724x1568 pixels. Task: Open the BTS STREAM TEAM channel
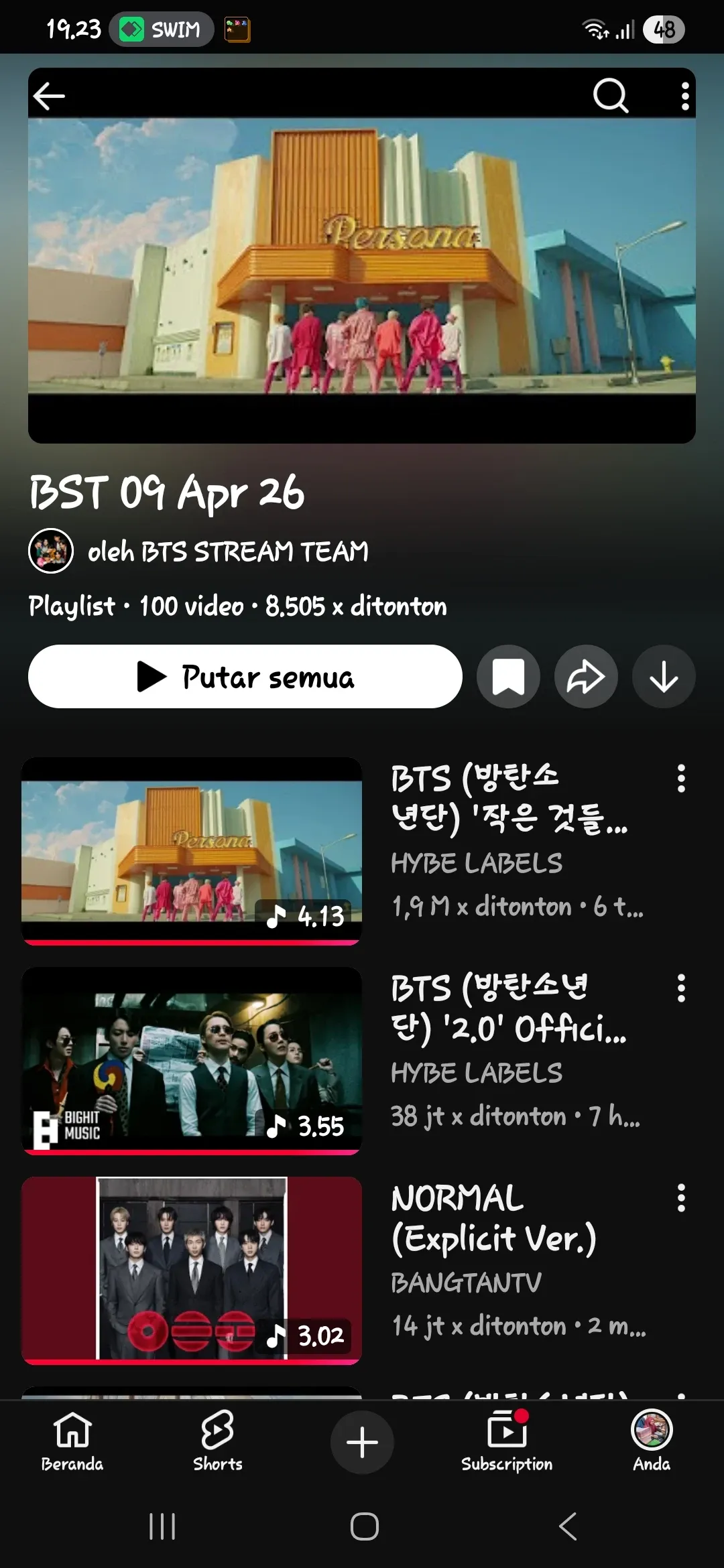click(x=228, y=551)
